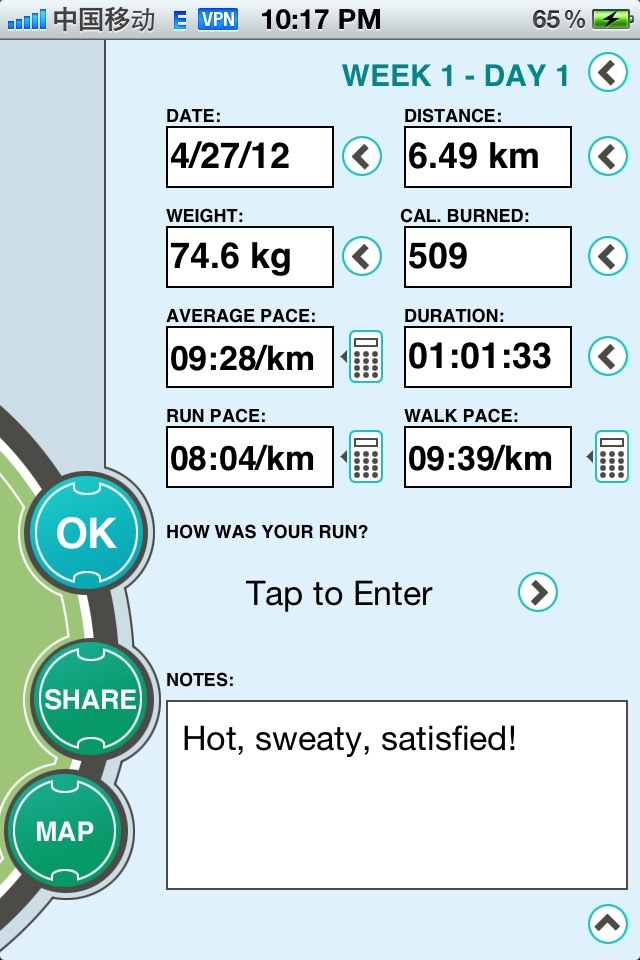
Task: Select the date field 4/27/12
Action: 249,156
